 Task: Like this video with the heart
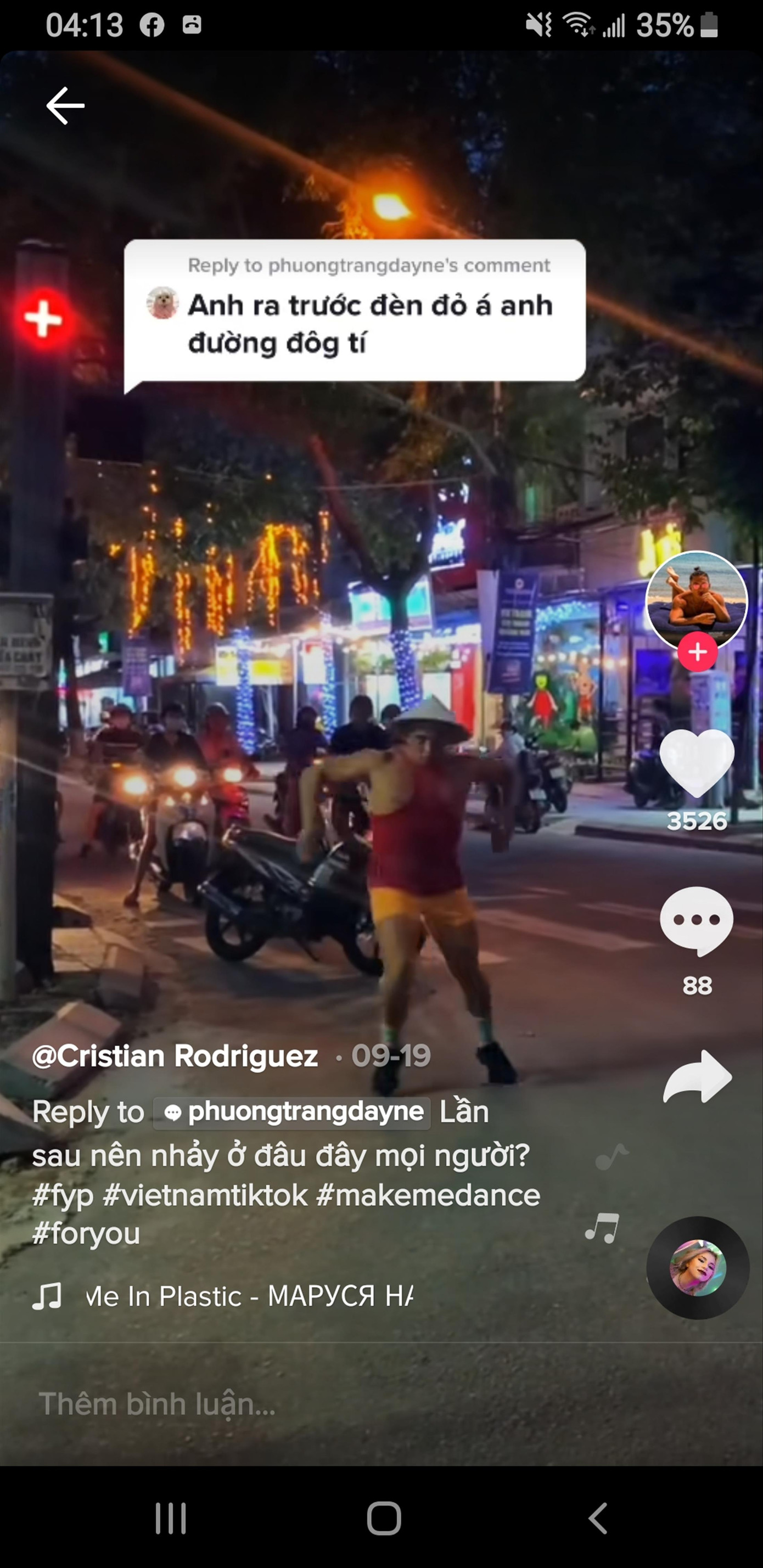697,763
